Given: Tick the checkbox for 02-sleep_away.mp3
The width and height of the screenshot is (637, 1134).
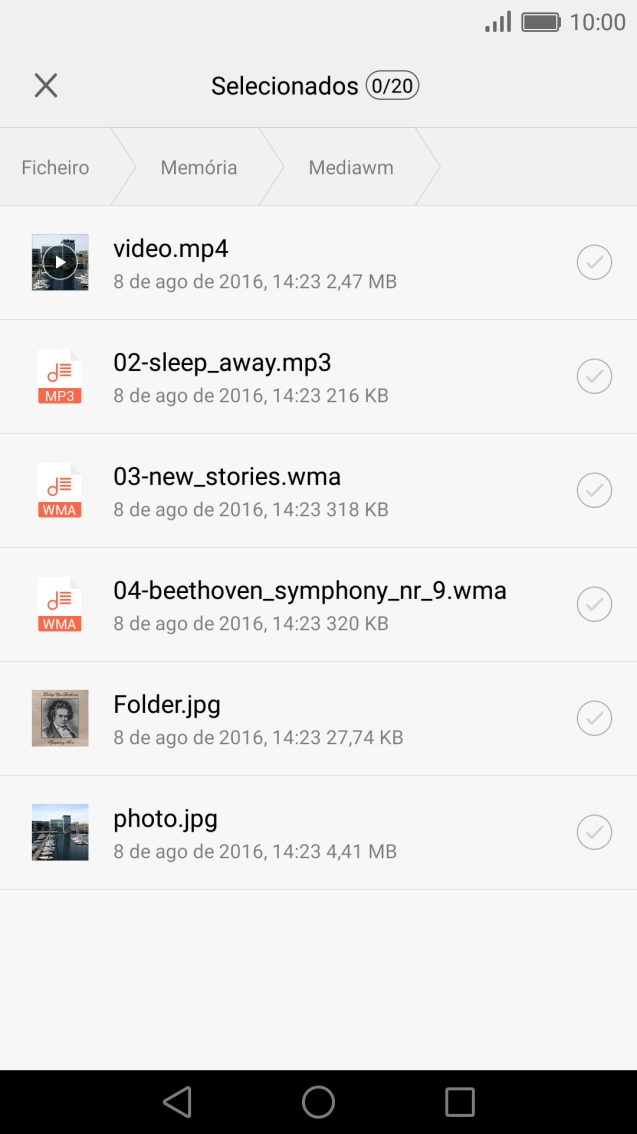Looking at the screenshot, I should pos(594,377).
